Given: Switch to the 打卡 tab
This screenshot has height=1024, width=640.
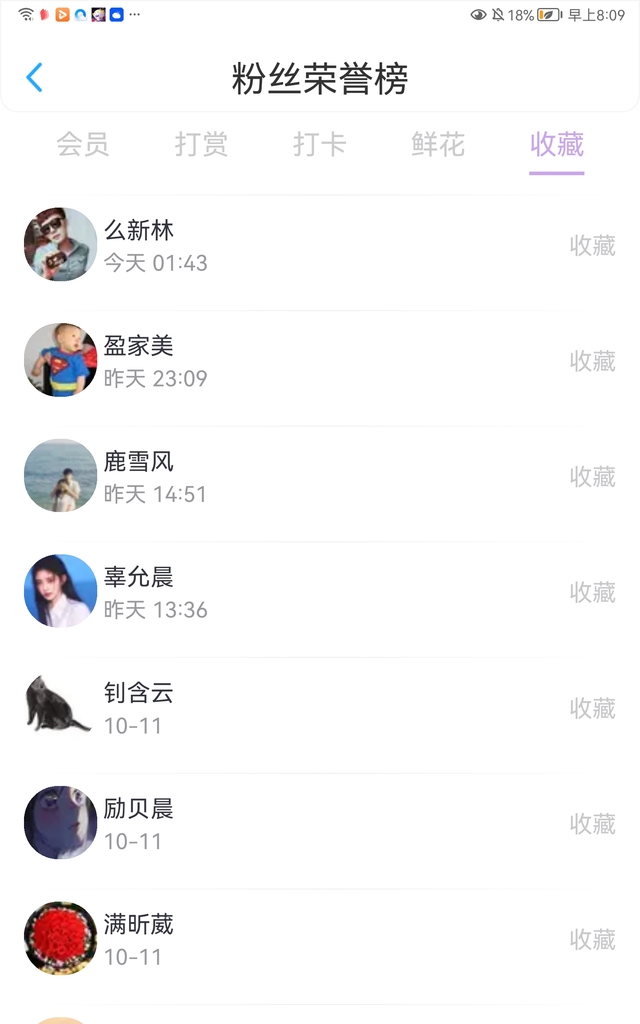Looking at the screenshot, I should [319, 144].
